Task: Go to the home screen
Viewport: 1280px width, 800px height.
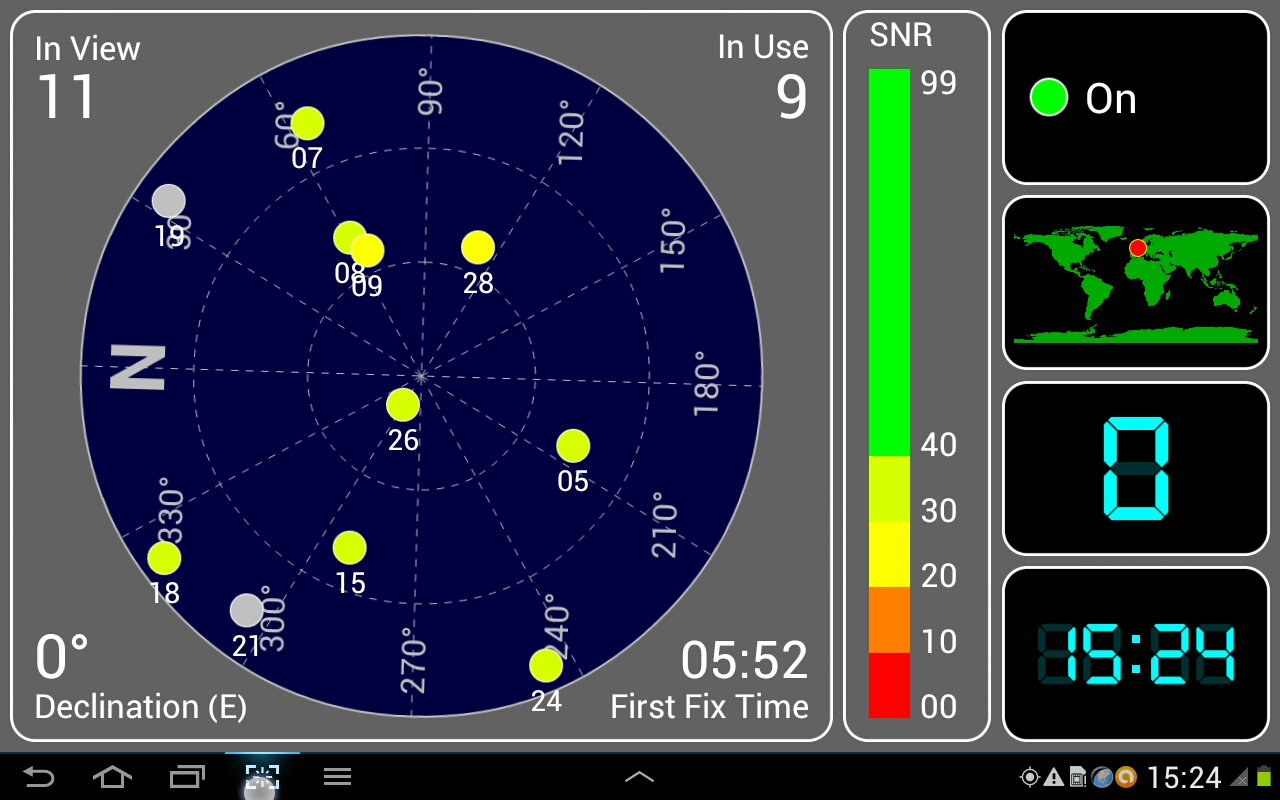Action: 112,777
